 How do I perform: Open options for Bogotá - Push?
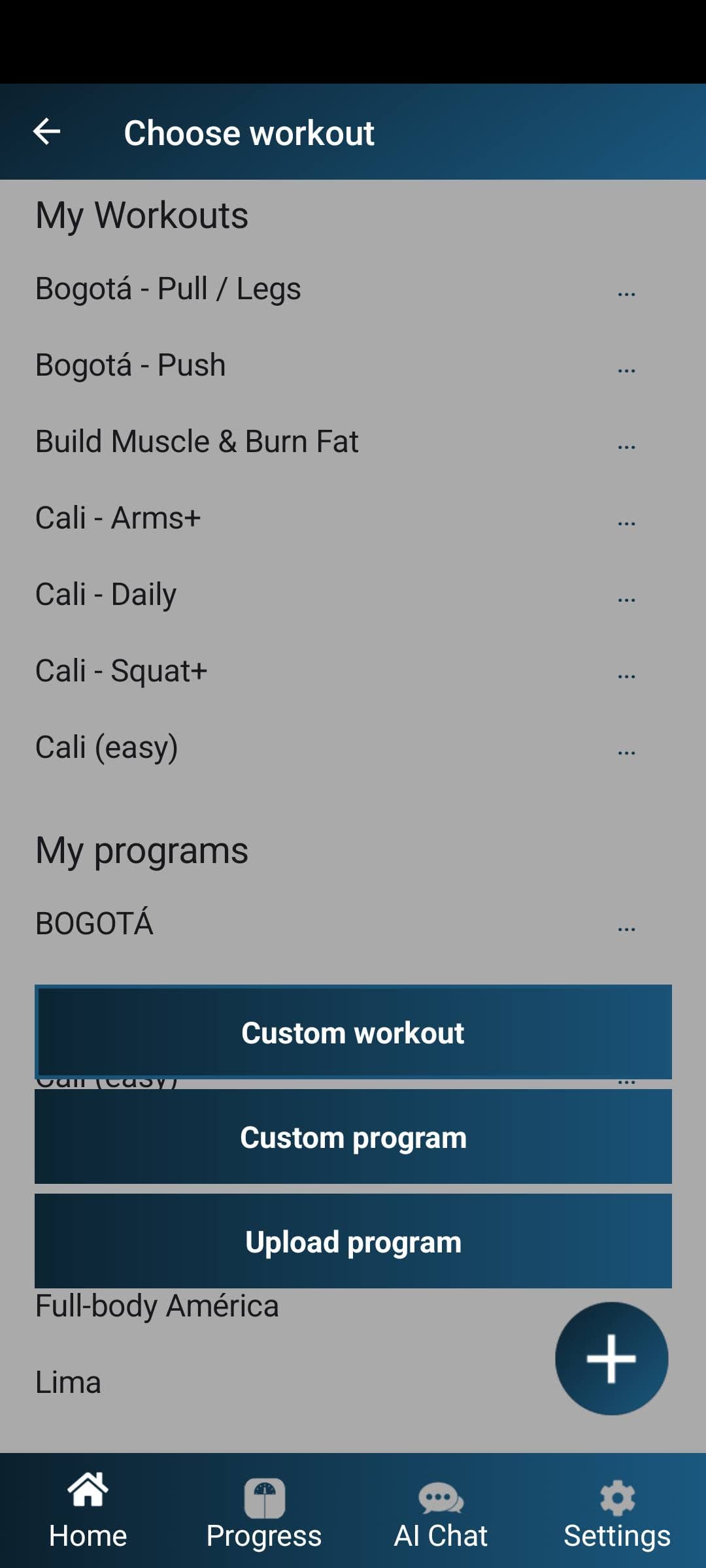tap(626, 370)
